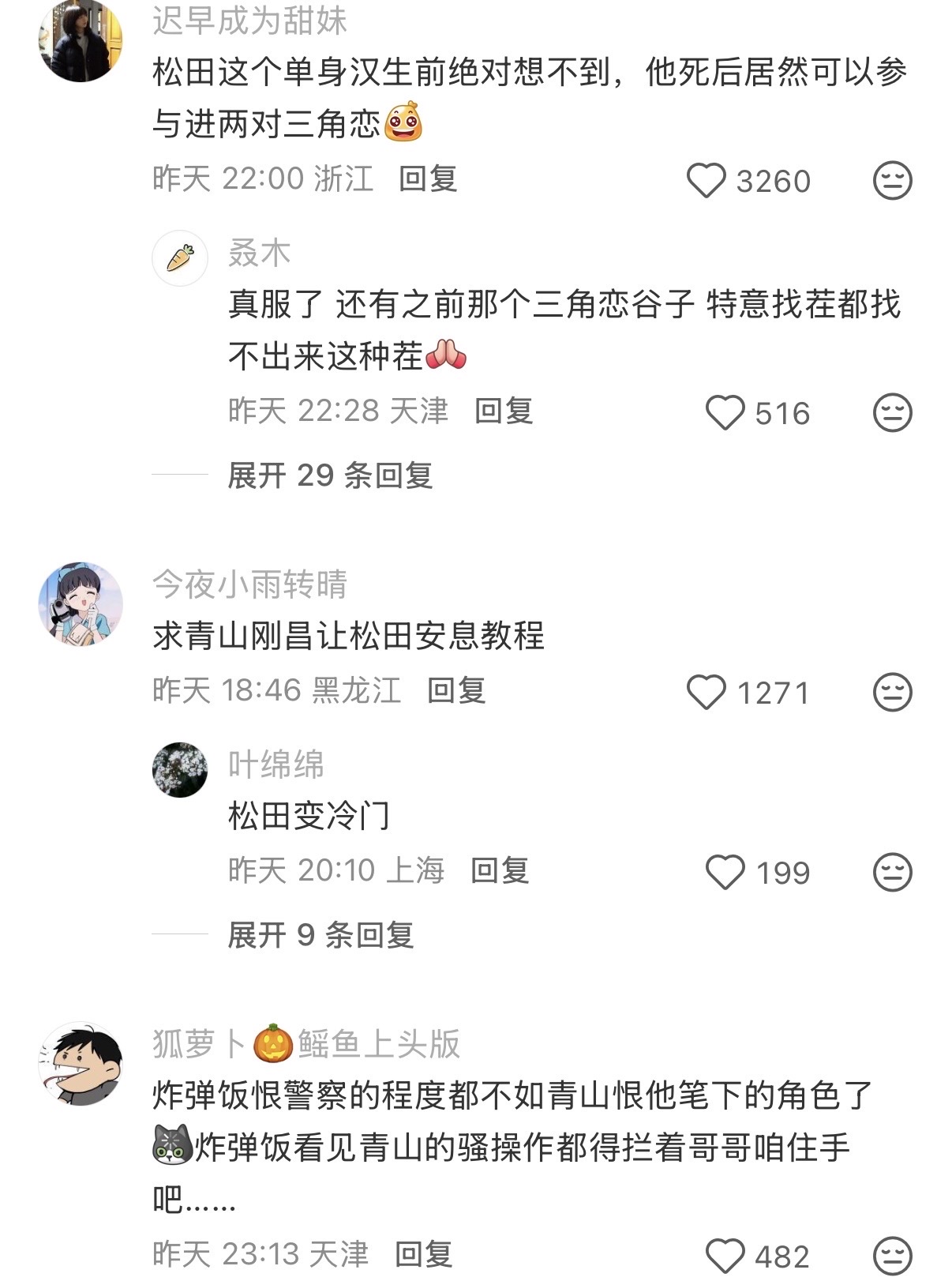Like 今夜小雨转晴's comment
Screen dimensions: 952x1281
coord(706,693)
